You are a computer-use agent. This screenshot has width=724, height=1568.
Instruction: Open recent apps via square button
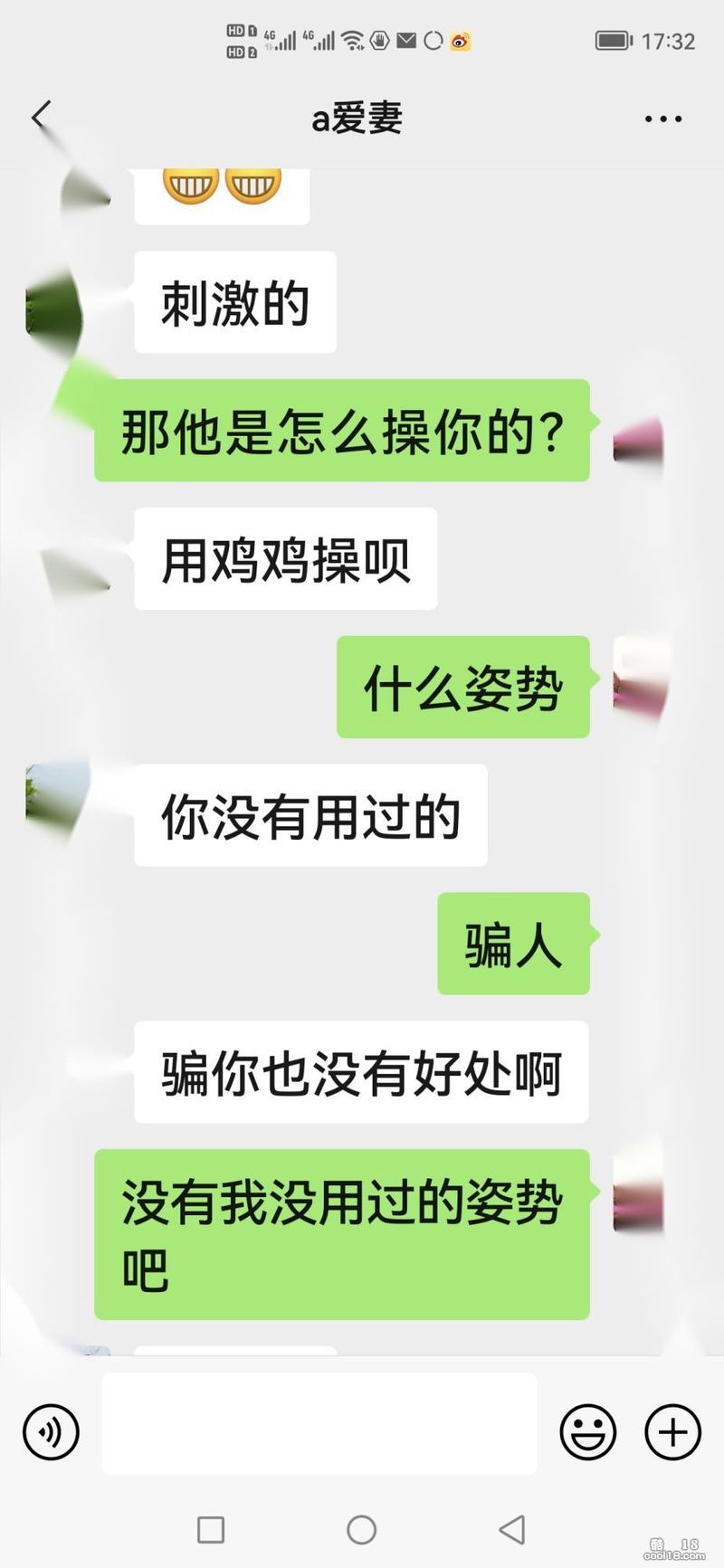point(211,1529)
